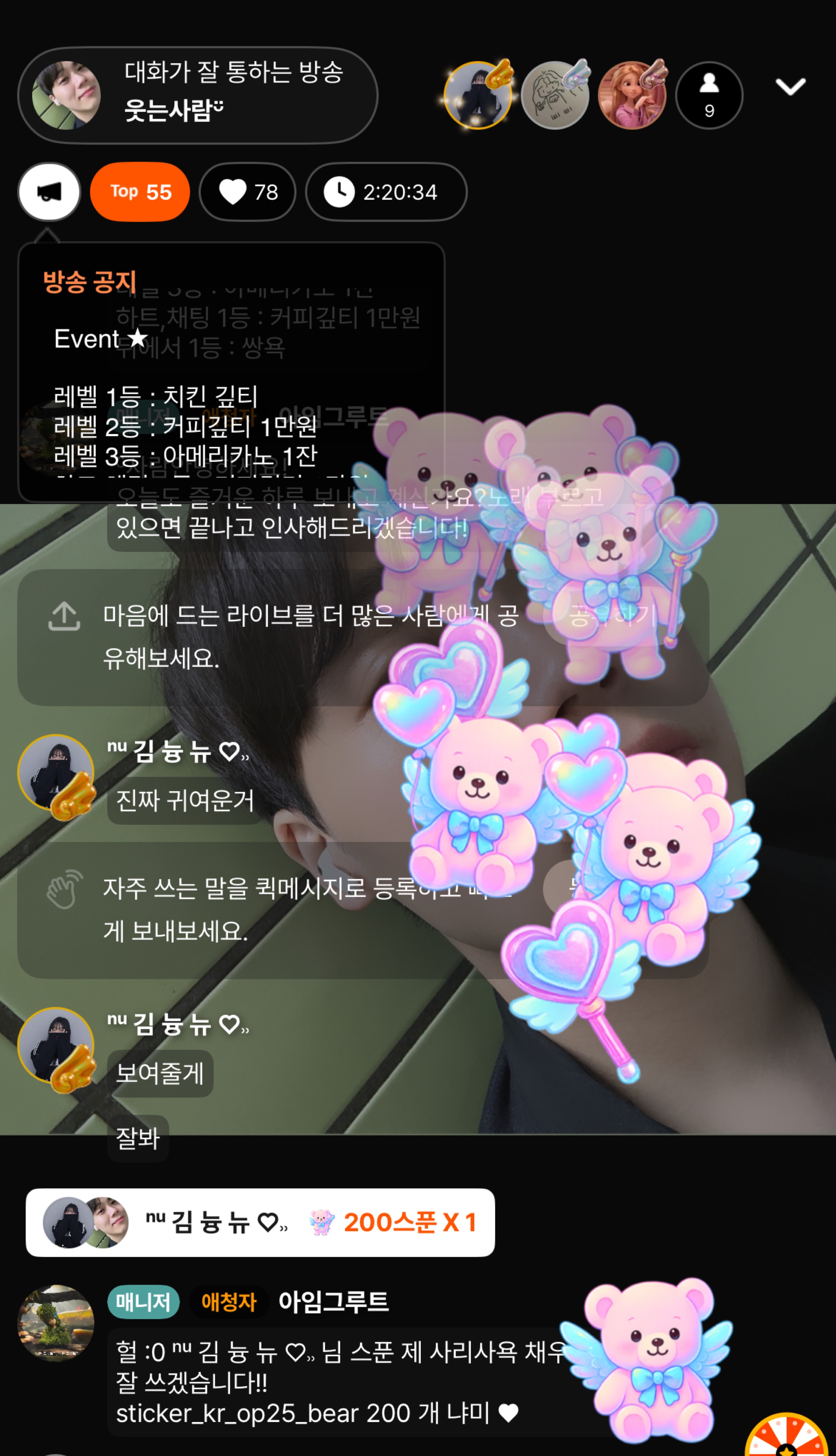The image size is (836, 1456).
Task: Open host profile 웃는사람
Action: pyautogui.click(x=67, y=95)
